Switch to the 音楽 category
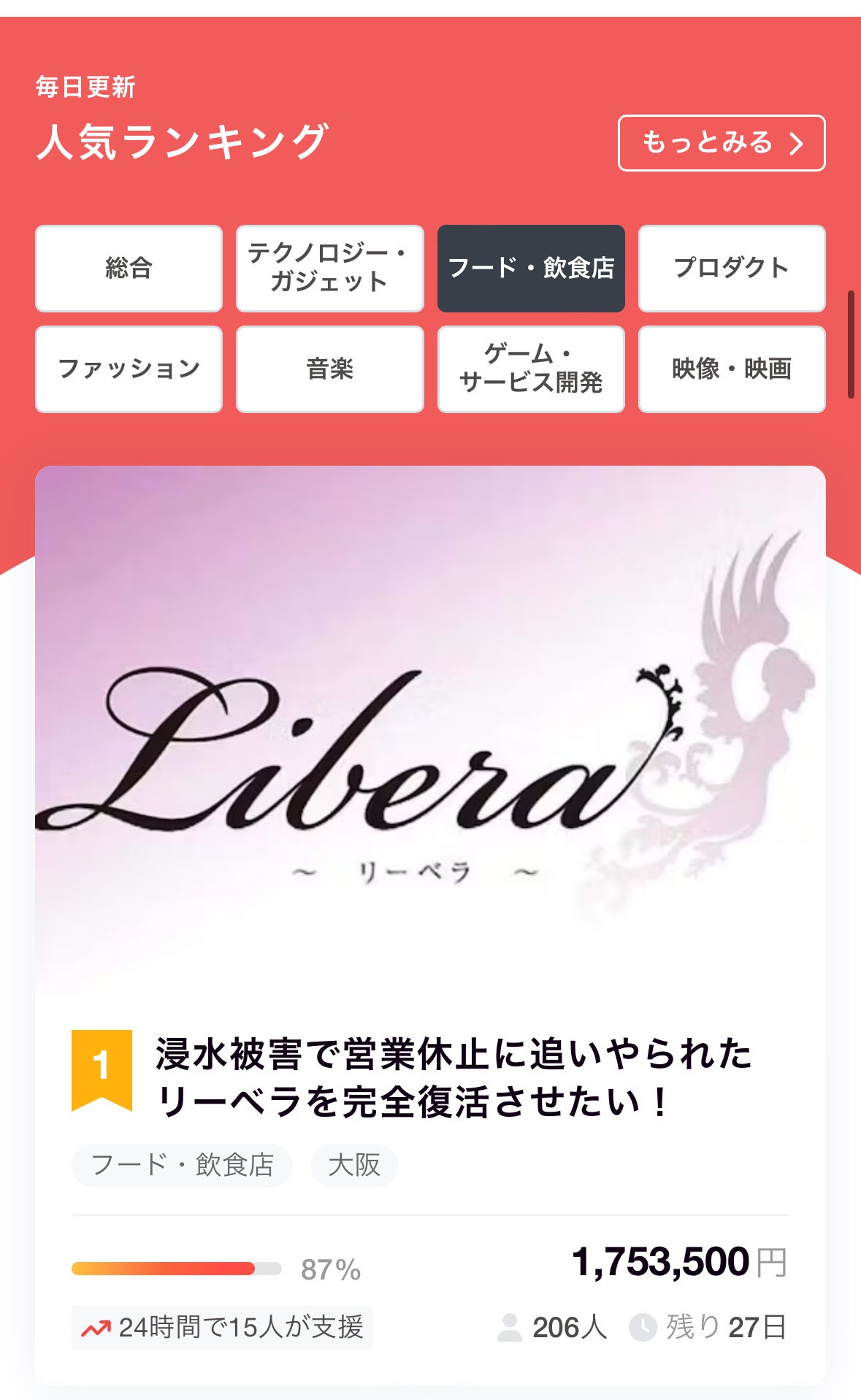The width and height of the screenshot is (861, 1400). [x=329, y=369]
